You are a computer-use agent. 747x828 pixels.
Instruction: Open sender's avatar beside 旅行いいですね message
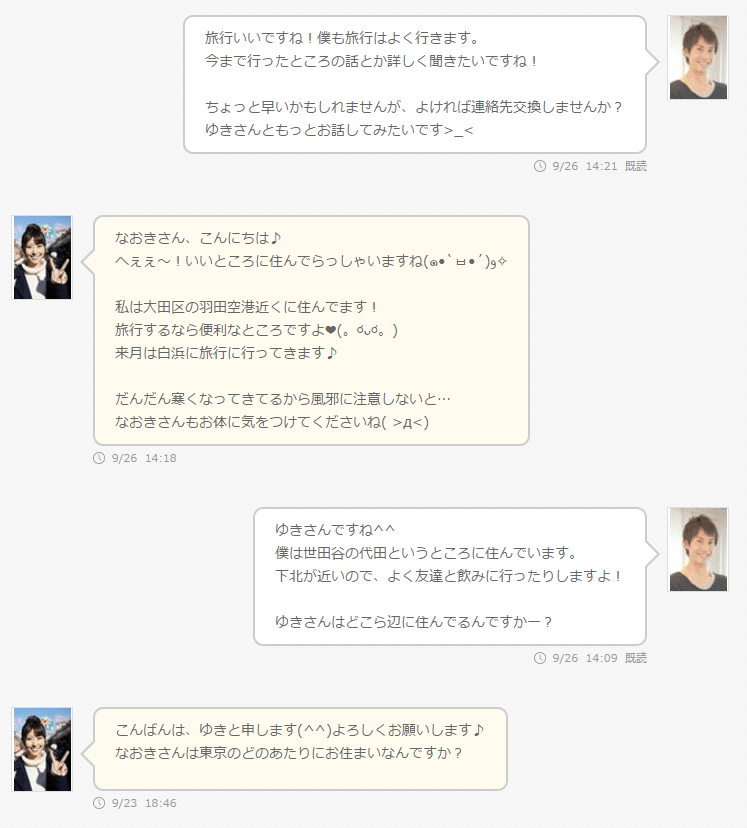(697, 57)
